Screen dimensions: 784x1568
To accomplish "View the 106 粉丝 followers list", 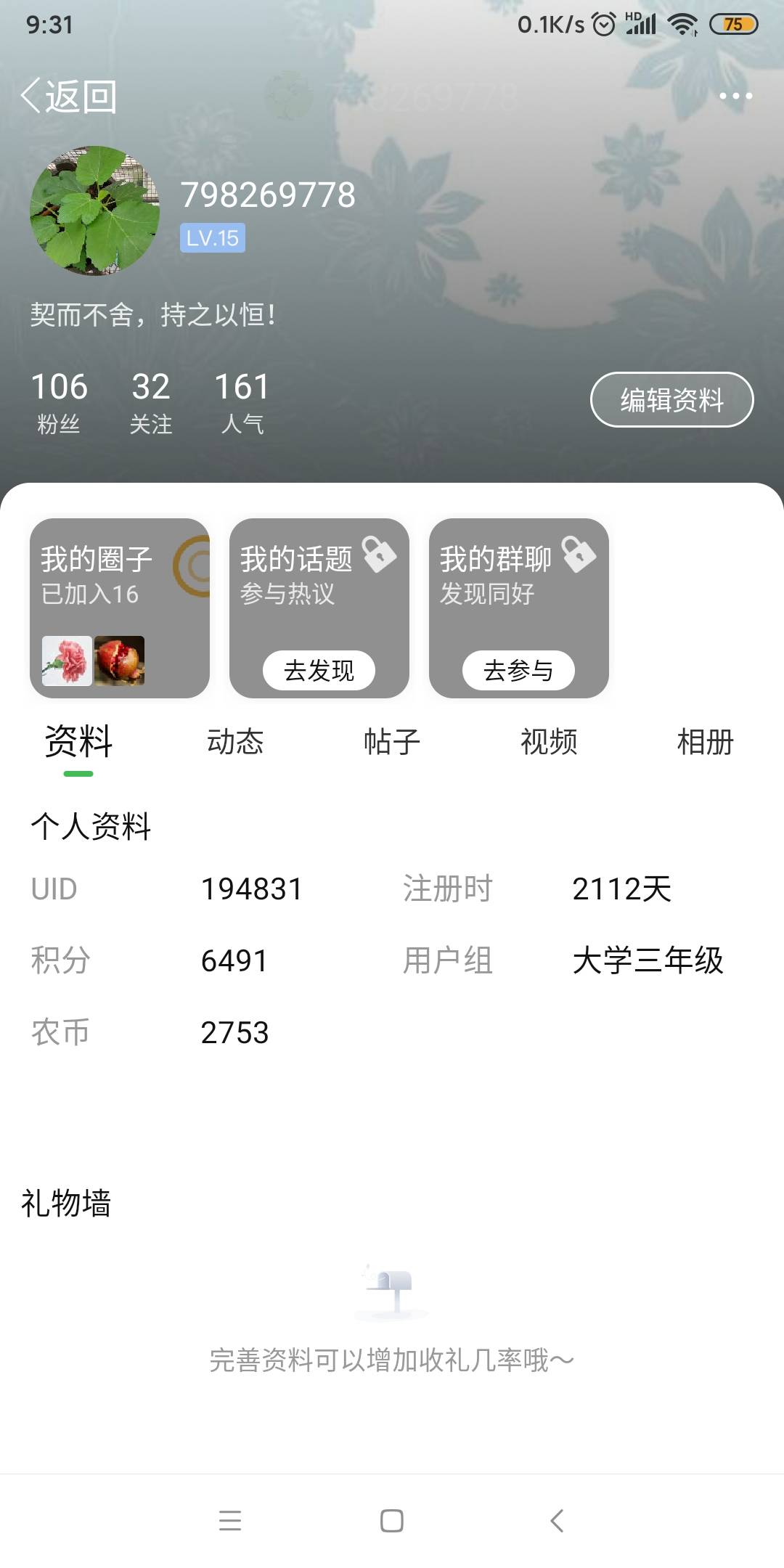I will (59, 403).
